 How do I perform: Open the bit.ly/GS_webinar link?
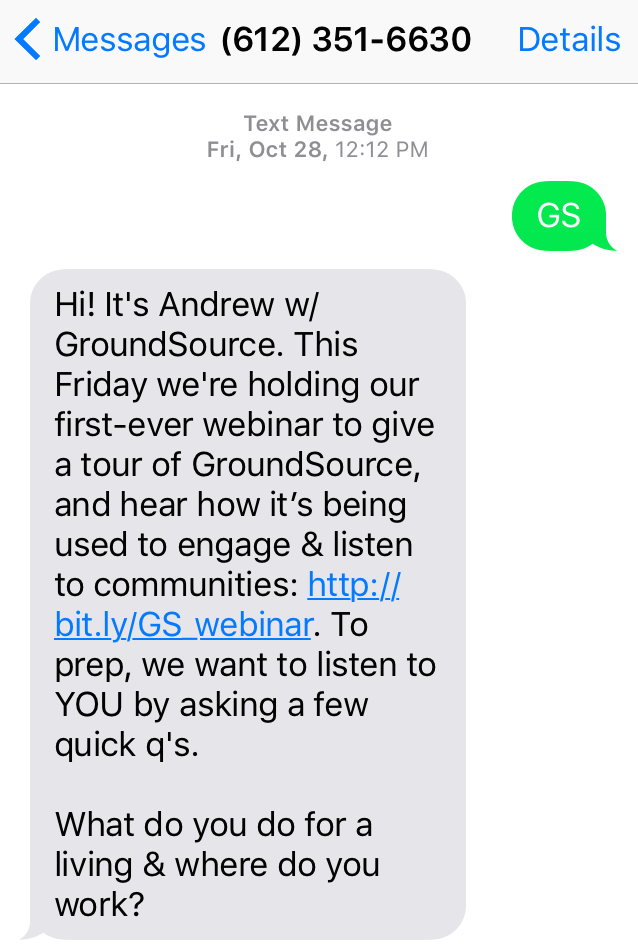point(185,625)
